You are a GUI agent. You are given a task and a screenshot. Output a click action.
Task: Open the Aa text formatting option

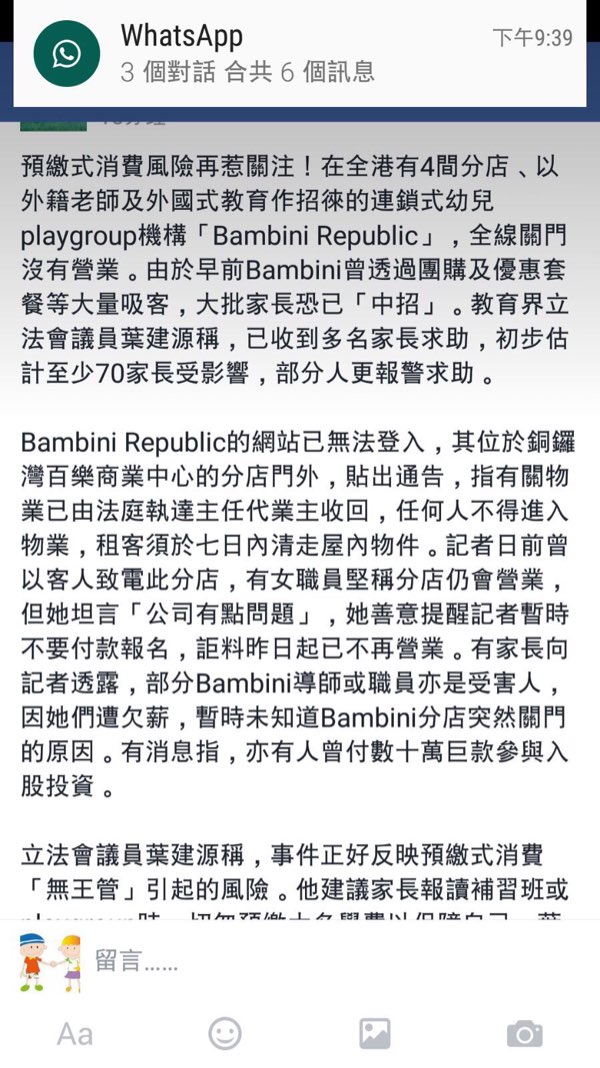[x=75, y=1034]
